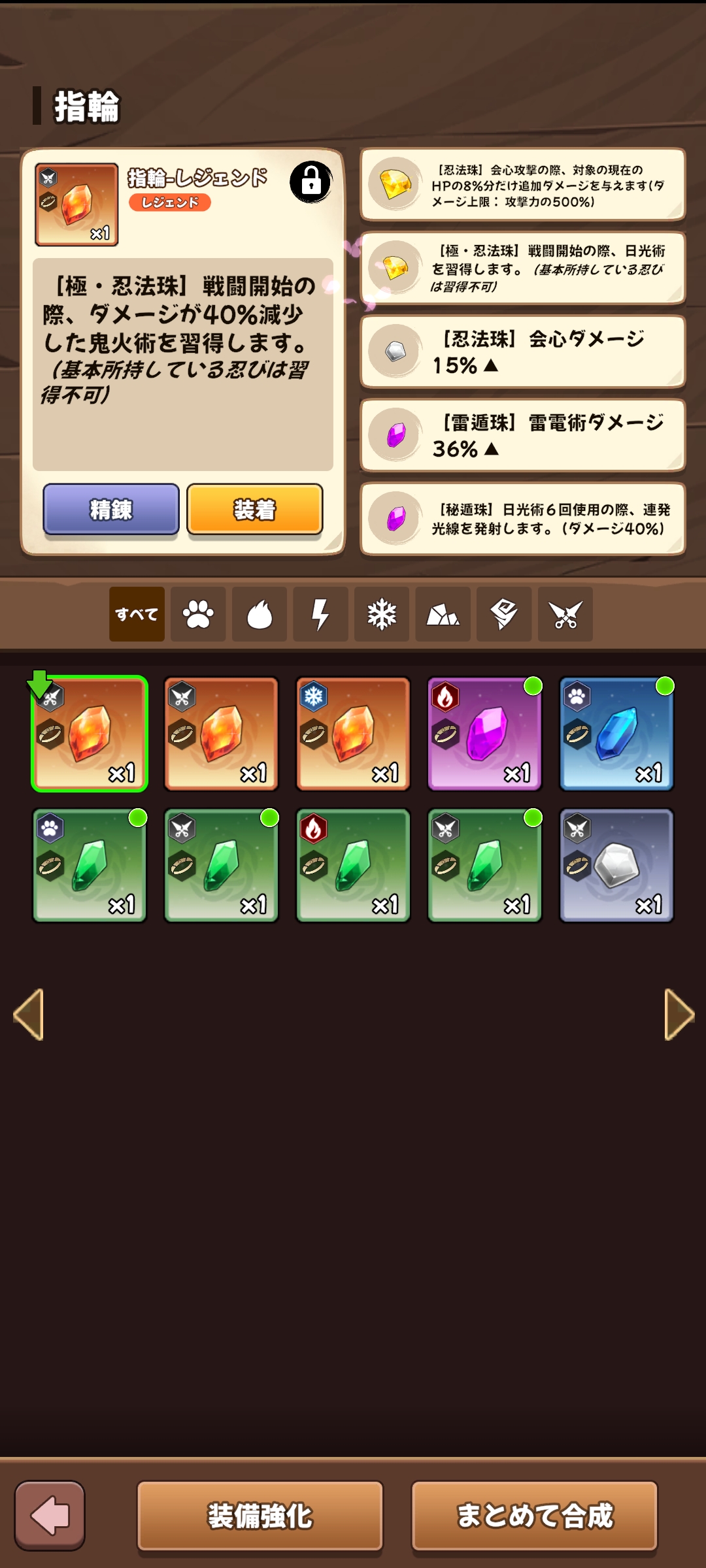Select the すべて filter tab
The image size is (706, 1568).
(x=137, y=614)
